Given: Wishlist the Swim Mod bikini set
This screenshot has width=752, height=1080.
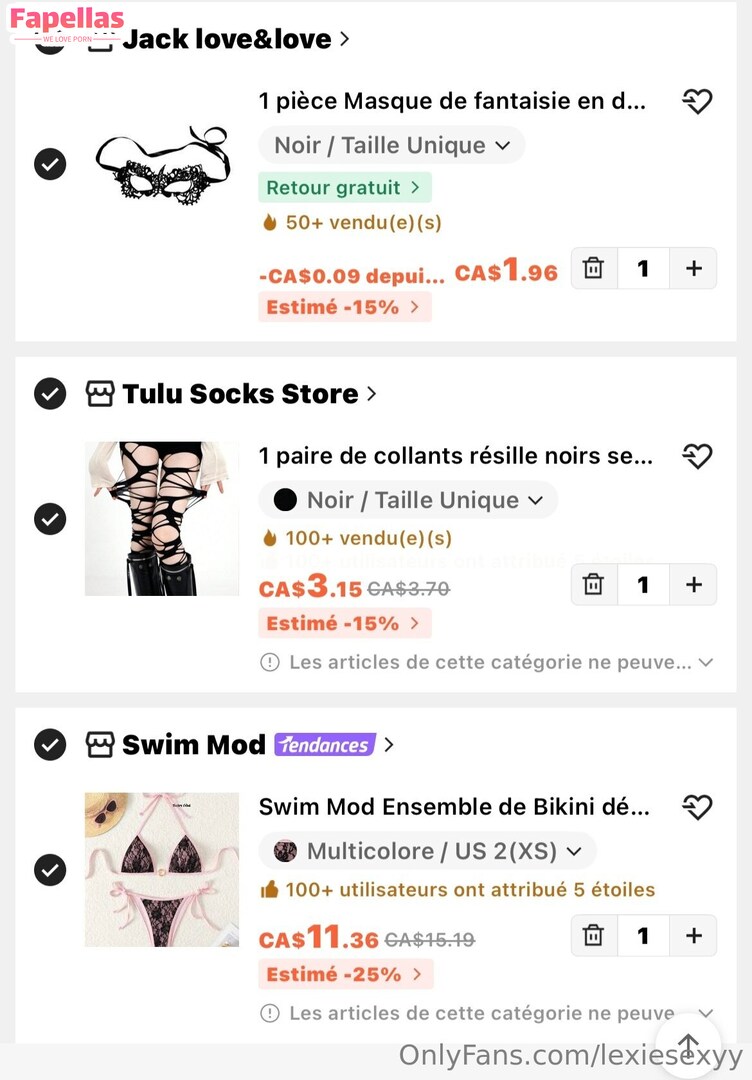Looking at the screenshot, I should pos(697,807).
